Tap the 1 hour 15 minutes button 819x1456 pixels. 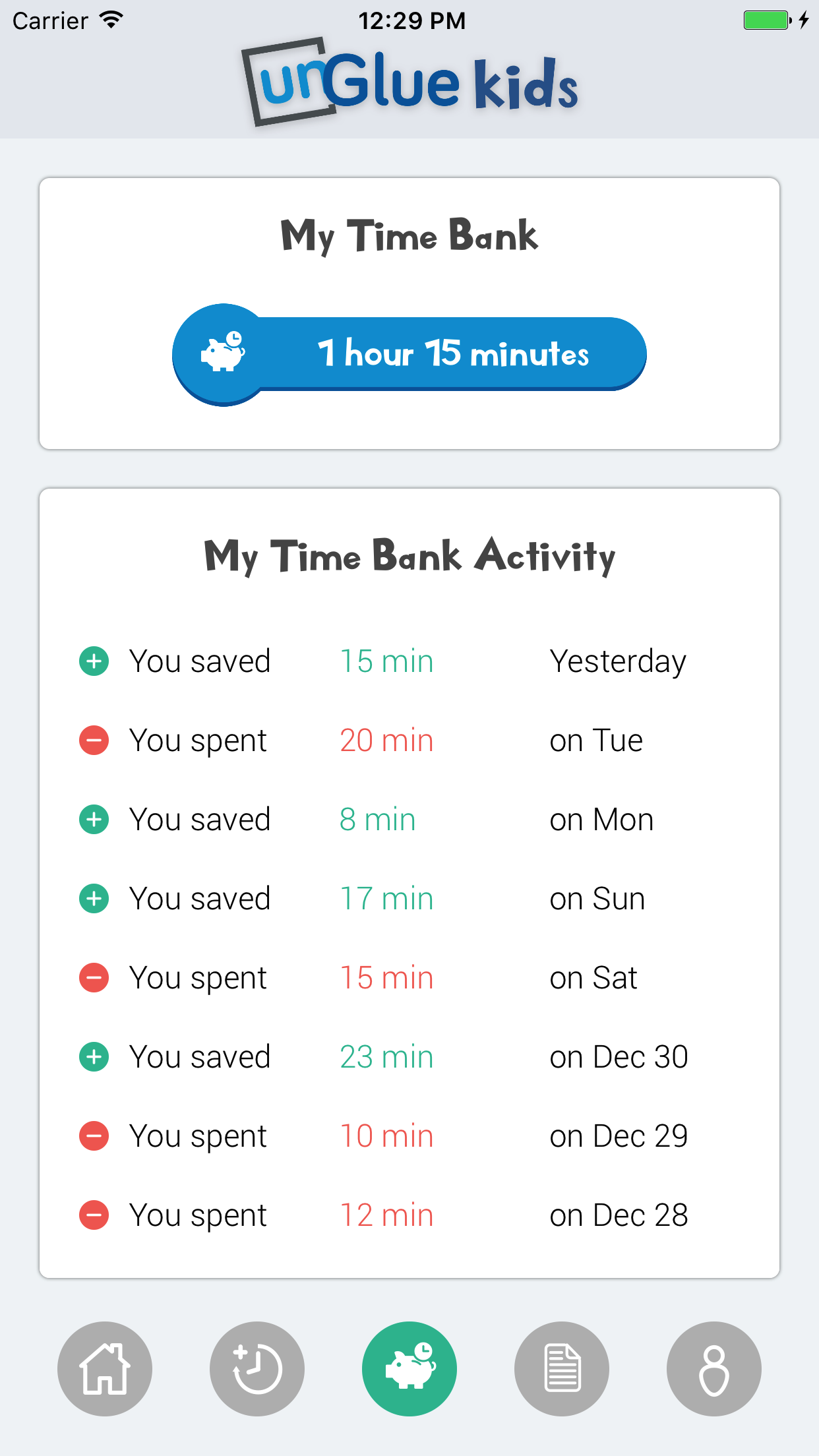(x=409, y=354)
